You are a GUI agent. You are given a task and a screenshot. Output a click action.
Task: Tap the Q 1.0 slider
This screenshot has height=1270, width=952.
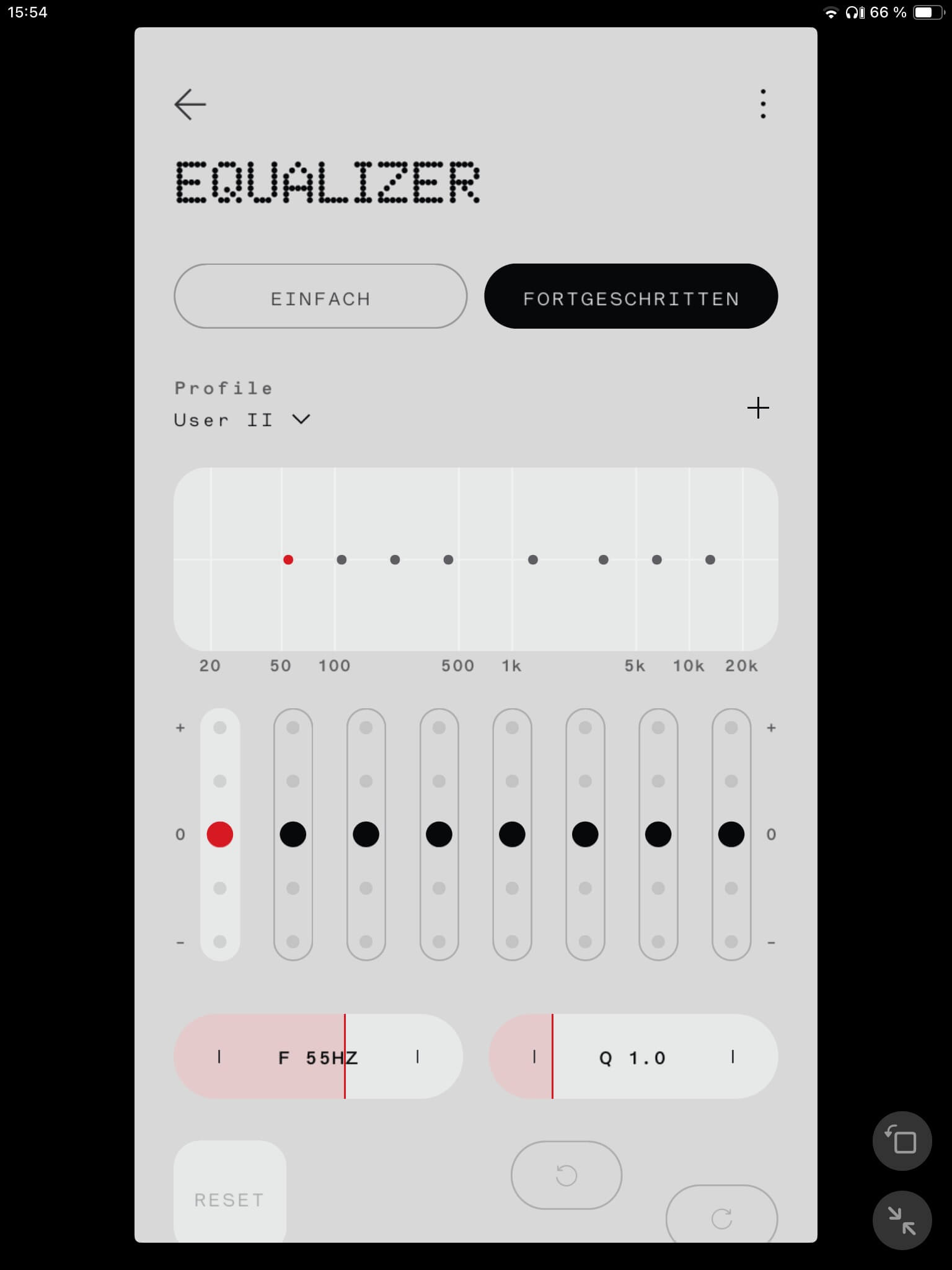[633, 1057]
